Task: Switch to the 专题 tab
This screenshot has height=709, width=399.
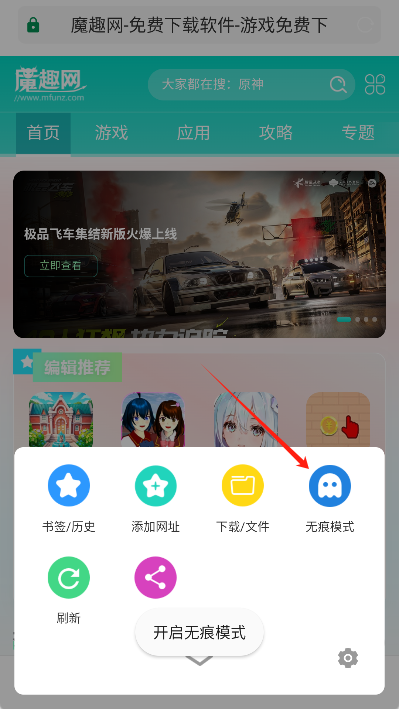Action: pyautogui.click(x=358, y=133)
